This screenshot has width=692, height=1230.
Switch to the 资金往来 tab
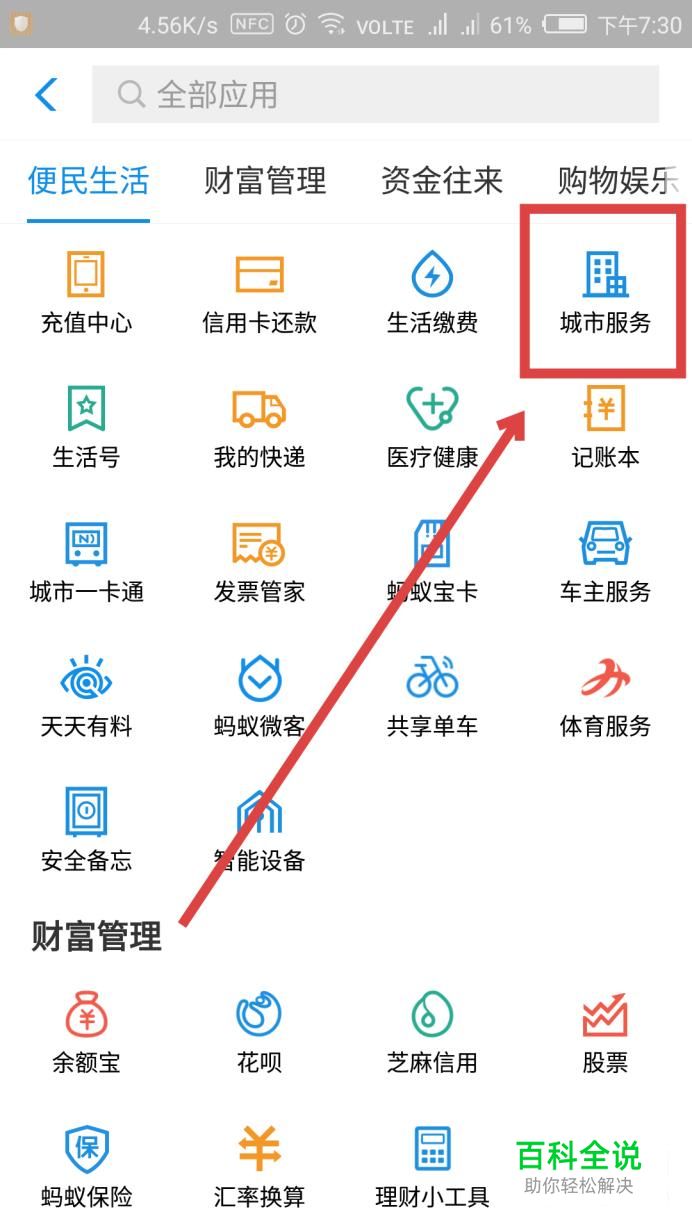click(441, 181)
